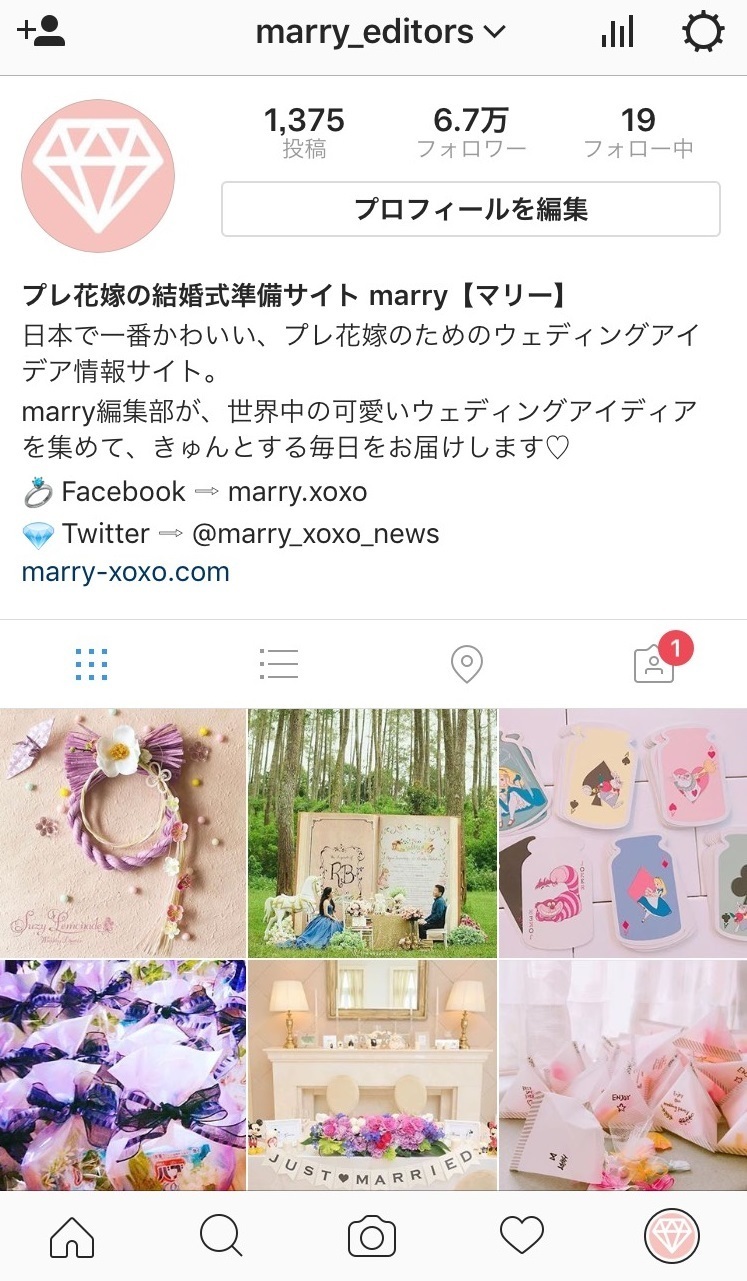Screen dimensions: 747x1281
Task: Go to the Home feed icon
Action: coord(72,1235)
